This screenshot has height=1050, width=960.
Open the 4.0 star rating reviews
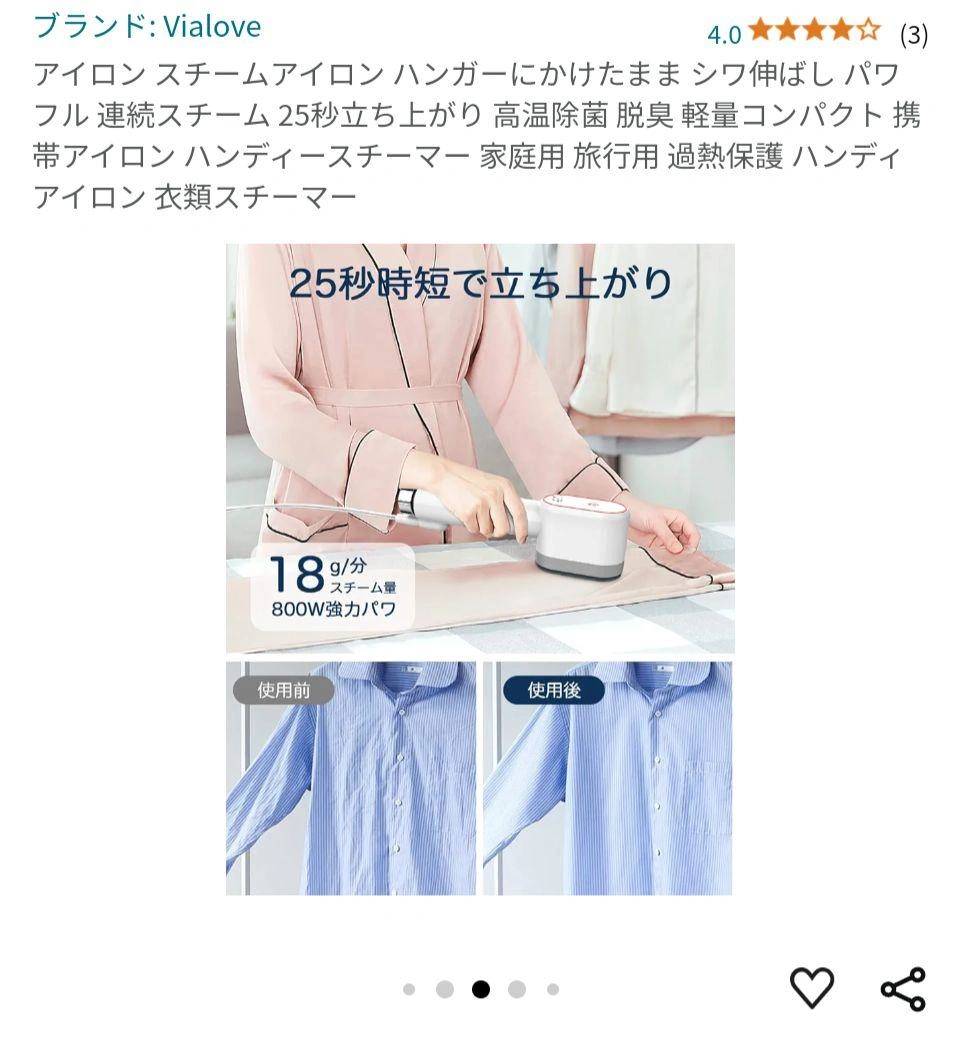pyautogui.click(x=813, y=33)
